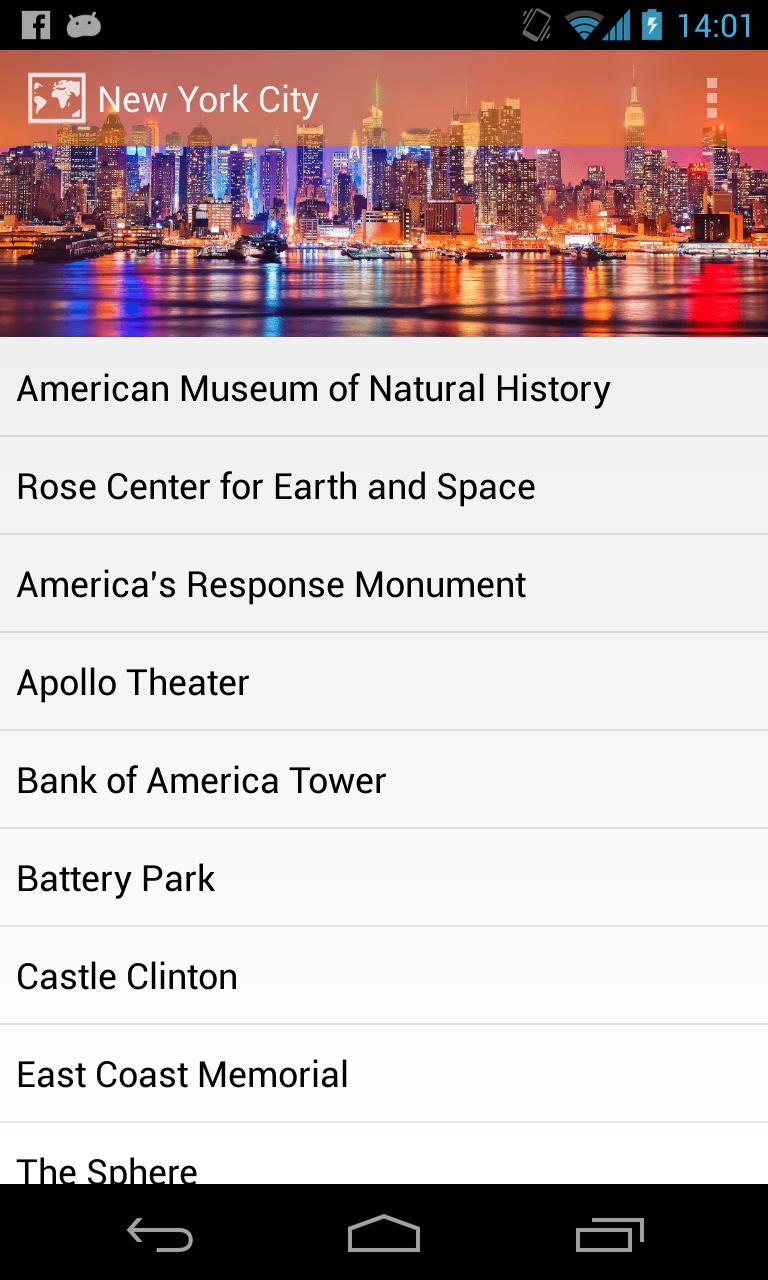
Task: Open Battery Park details
Action: pyautogui.click(x=384, y=878)
